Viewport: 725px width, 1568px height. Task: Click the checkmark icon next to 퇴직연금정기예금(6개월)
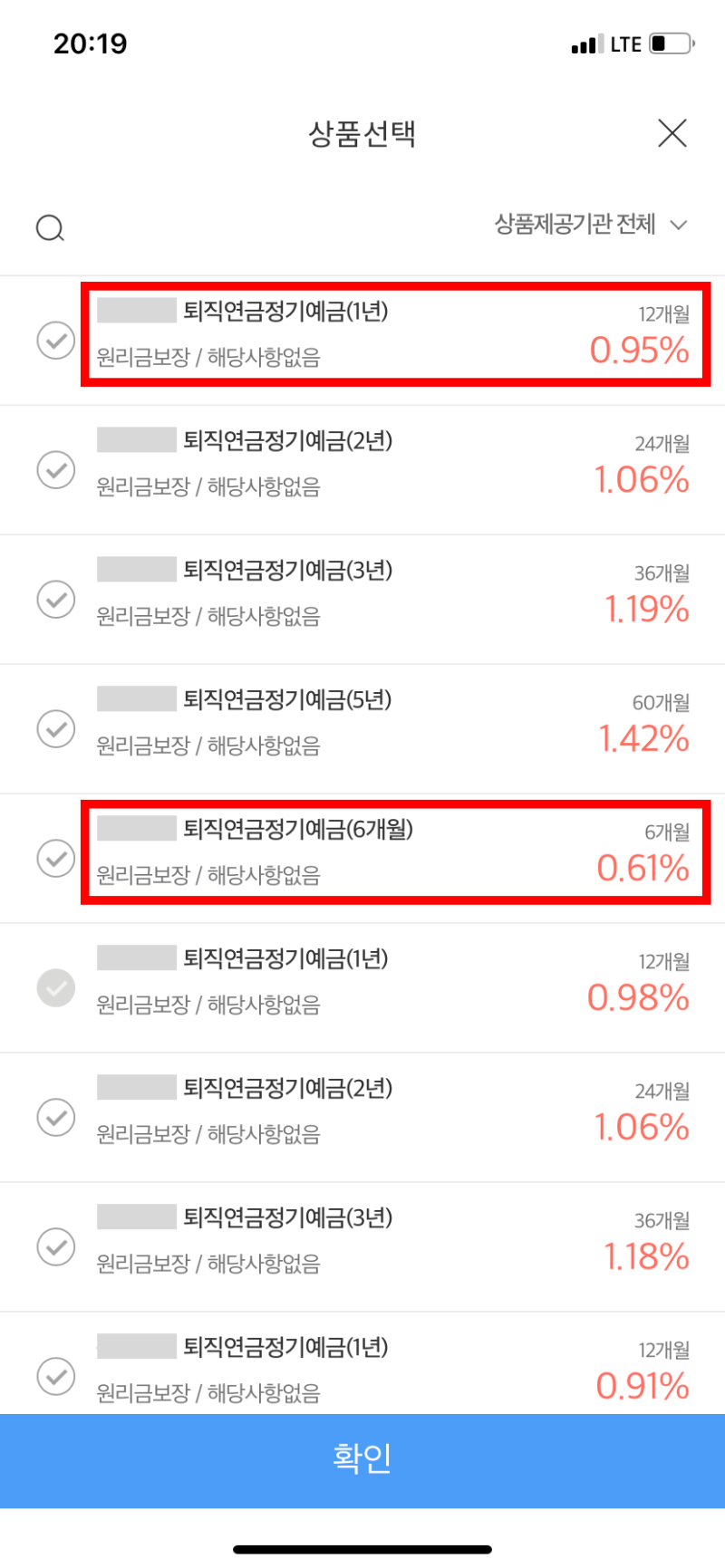[x=56, y=858]
